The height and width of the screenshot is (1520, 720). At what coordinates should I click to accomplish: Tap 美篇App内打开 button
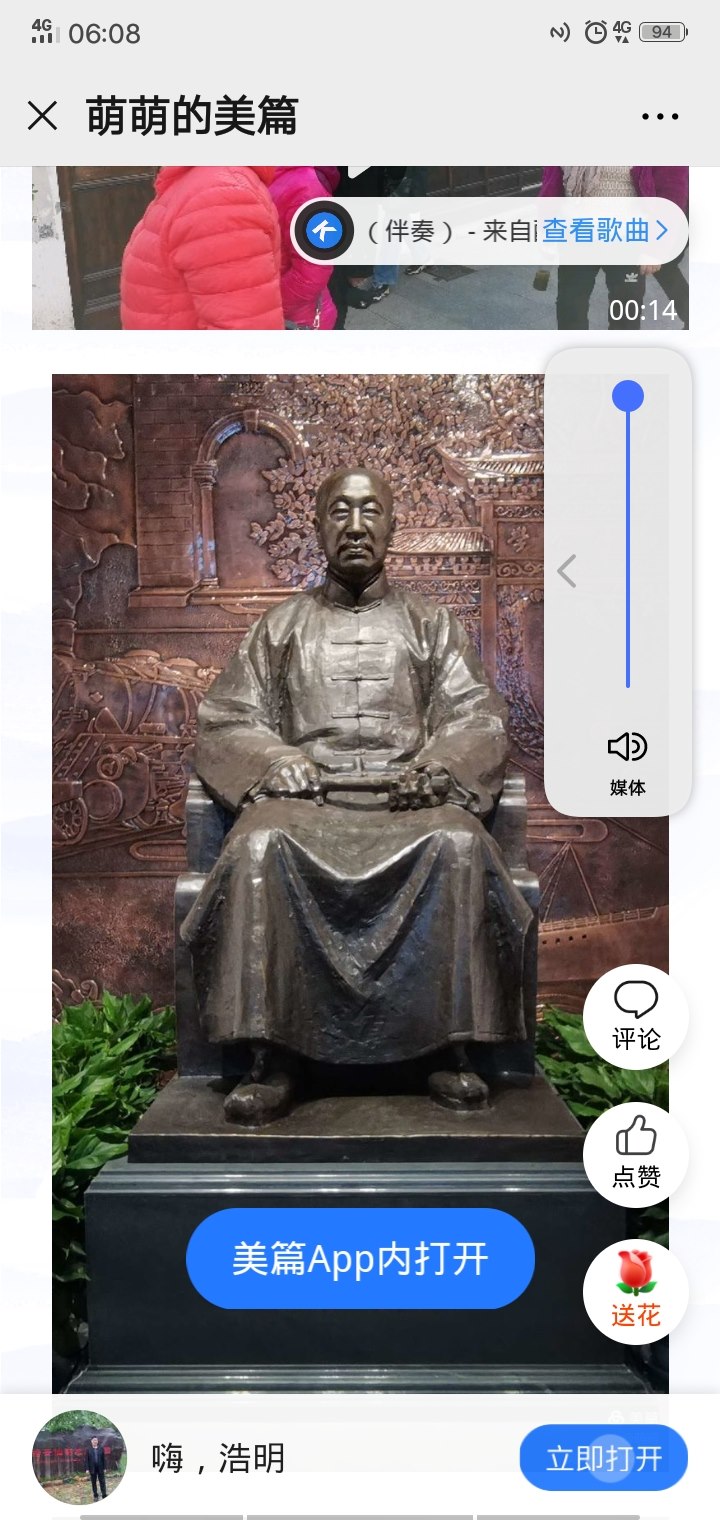(360, 1259)
